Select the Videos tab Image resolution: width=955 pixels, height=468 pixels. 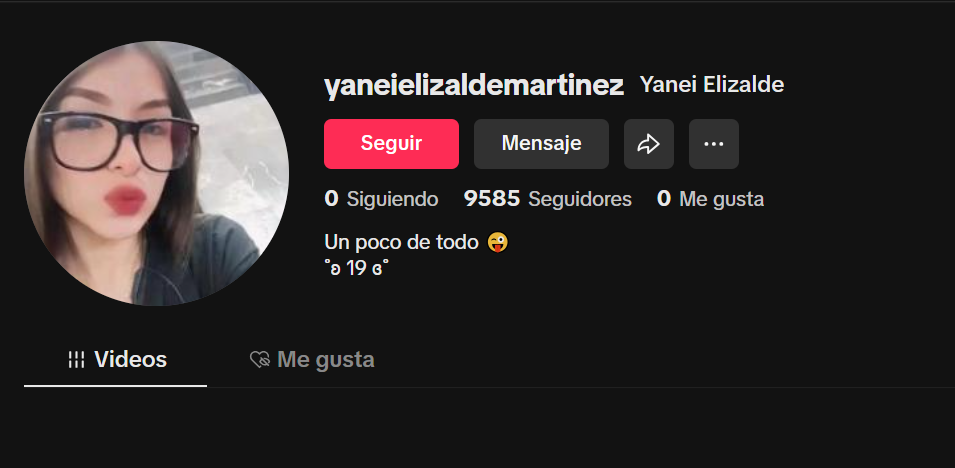click(x=116, y=360)
